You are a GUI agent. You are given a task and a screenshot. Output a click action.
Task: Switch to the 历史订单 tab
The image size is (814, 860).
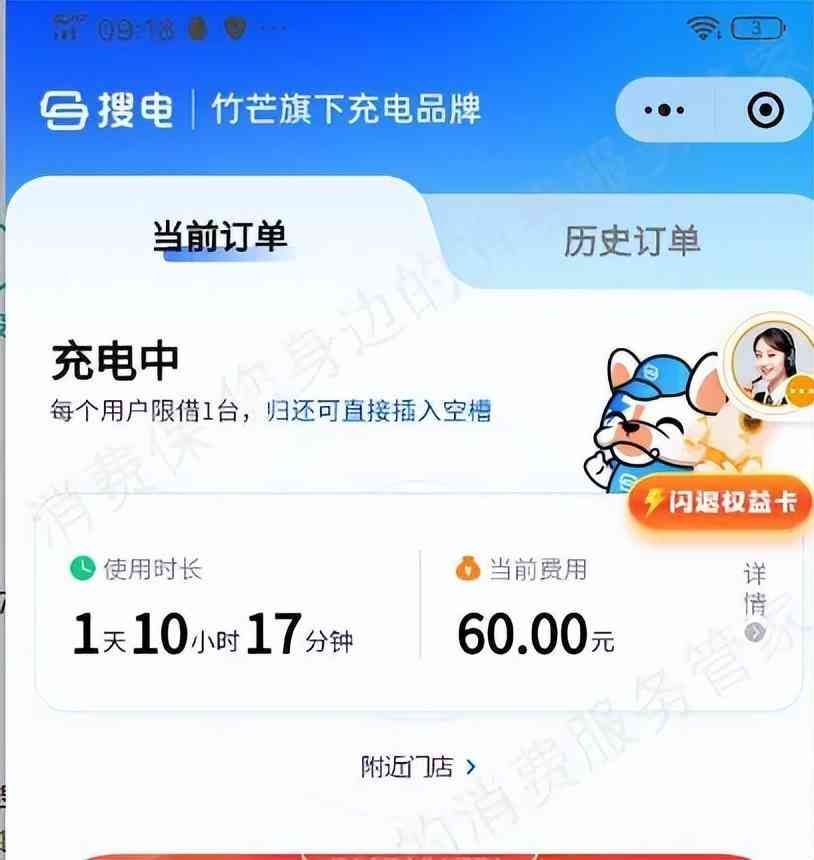tap(631, 241)
